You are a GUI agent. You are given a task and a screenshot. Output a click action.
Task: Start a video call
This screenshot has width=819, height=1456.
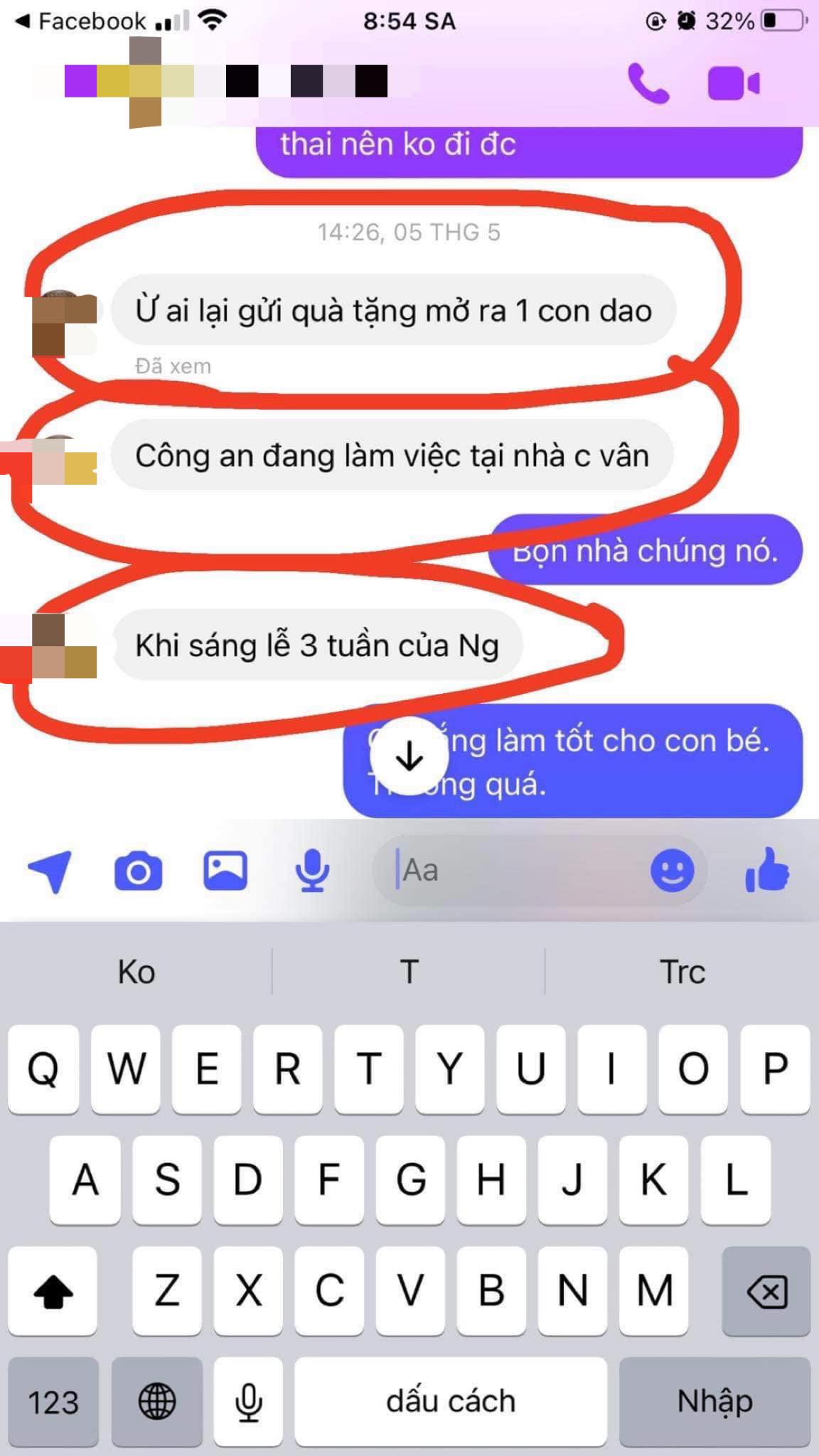734,84
